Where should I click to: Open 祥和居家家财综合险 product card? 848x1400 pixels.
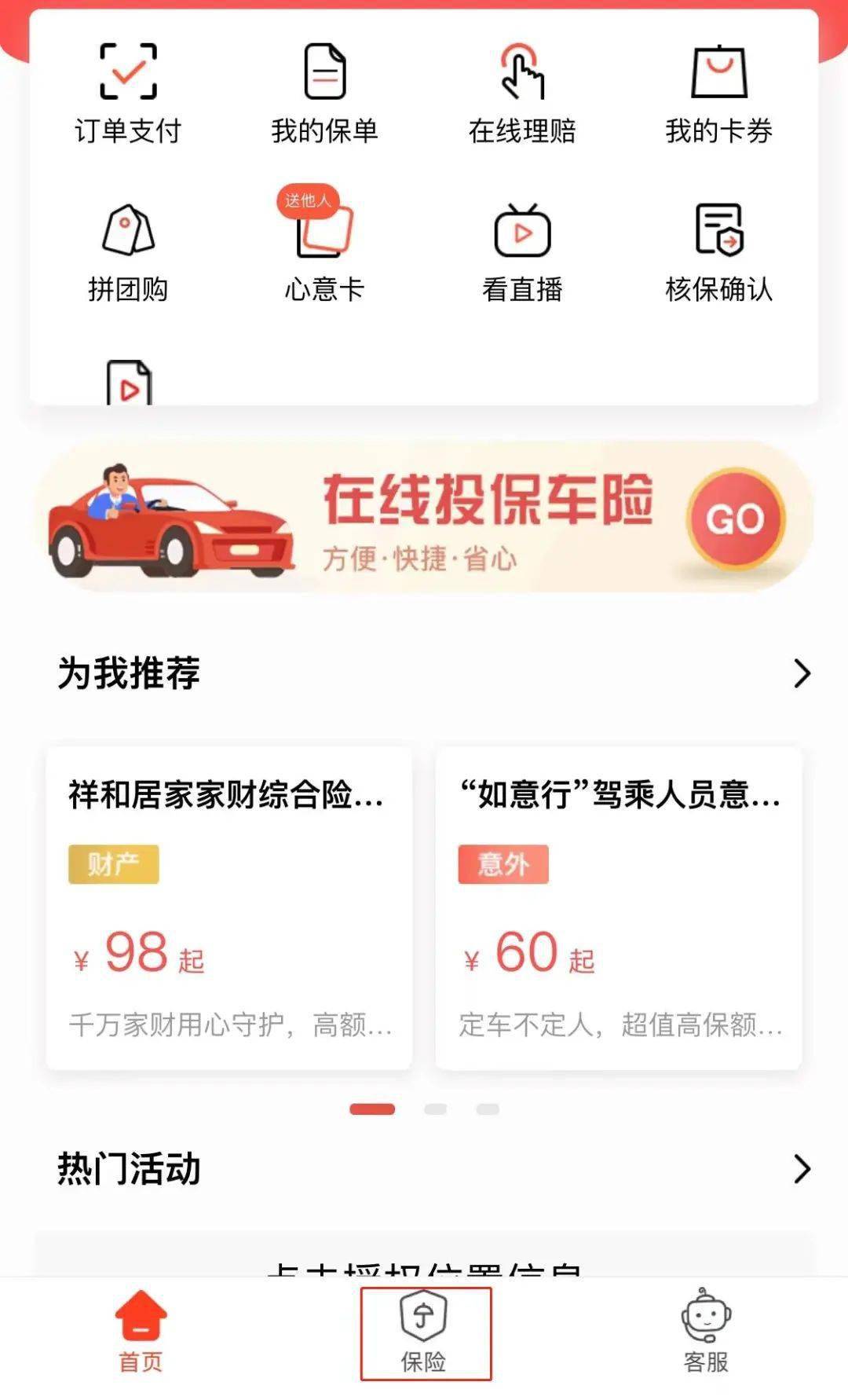point(228,907)
